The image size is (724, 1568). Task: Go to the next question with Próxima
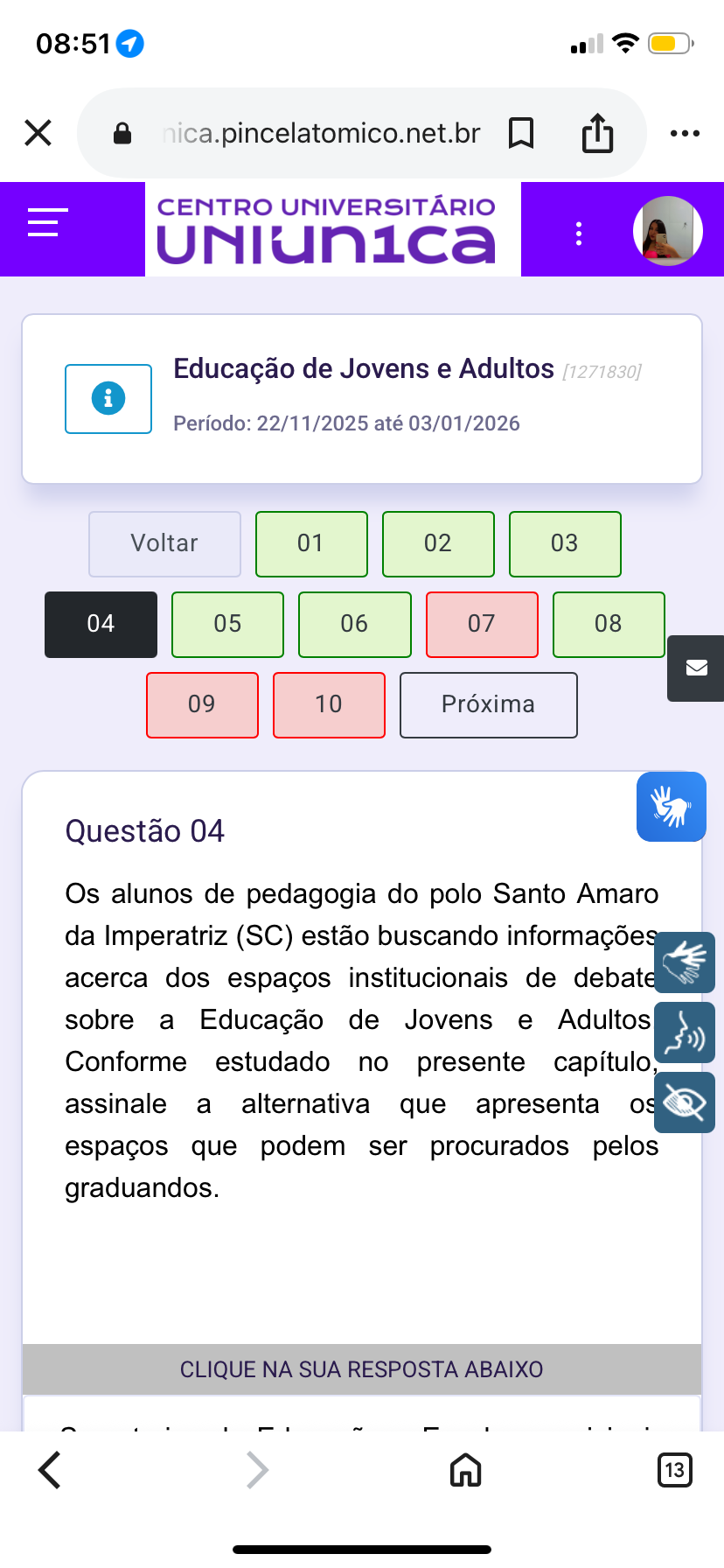pos(488,704)
